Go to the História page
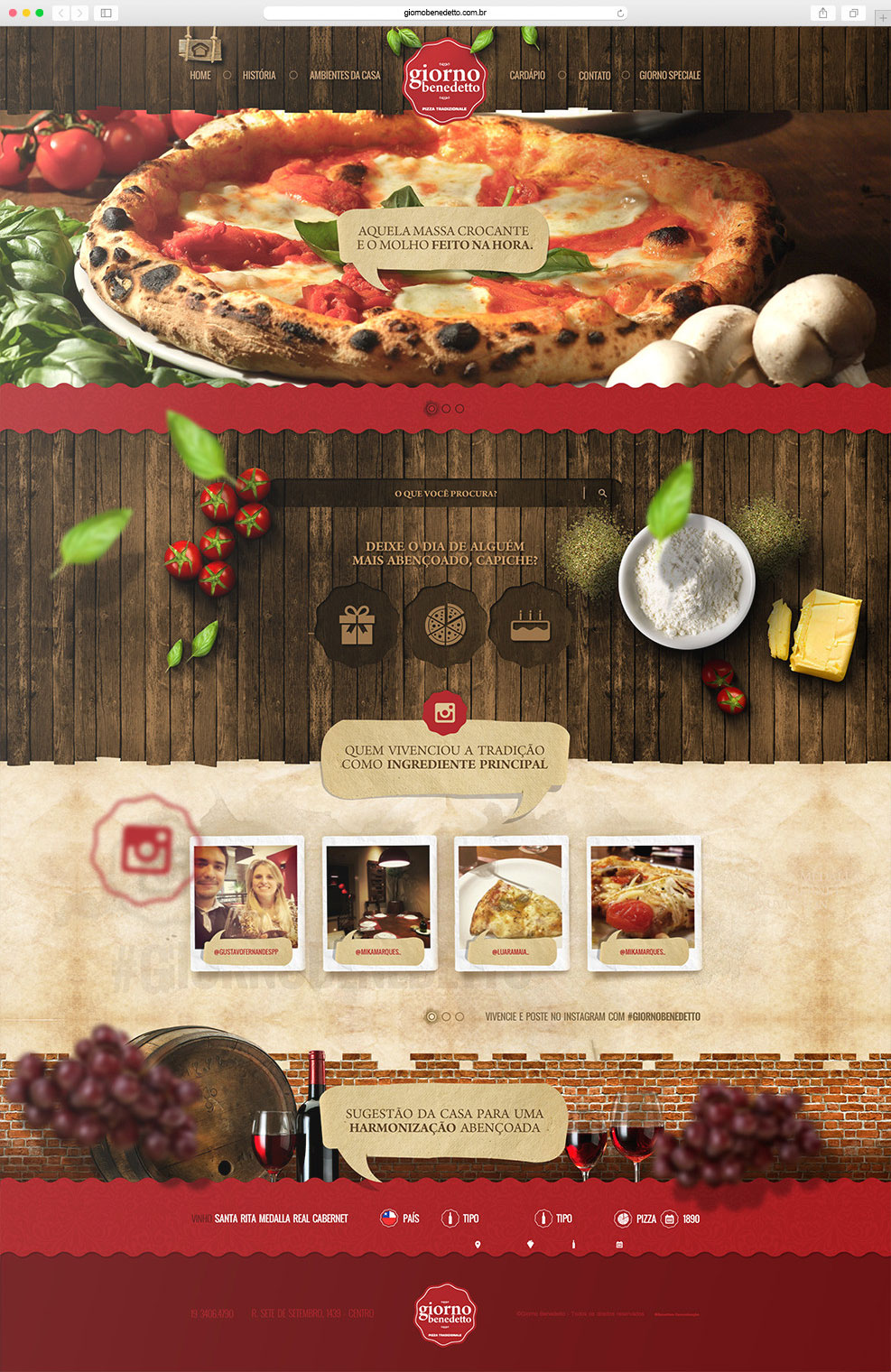This screenshot has height=1372, width=891. tap(259, 76)
